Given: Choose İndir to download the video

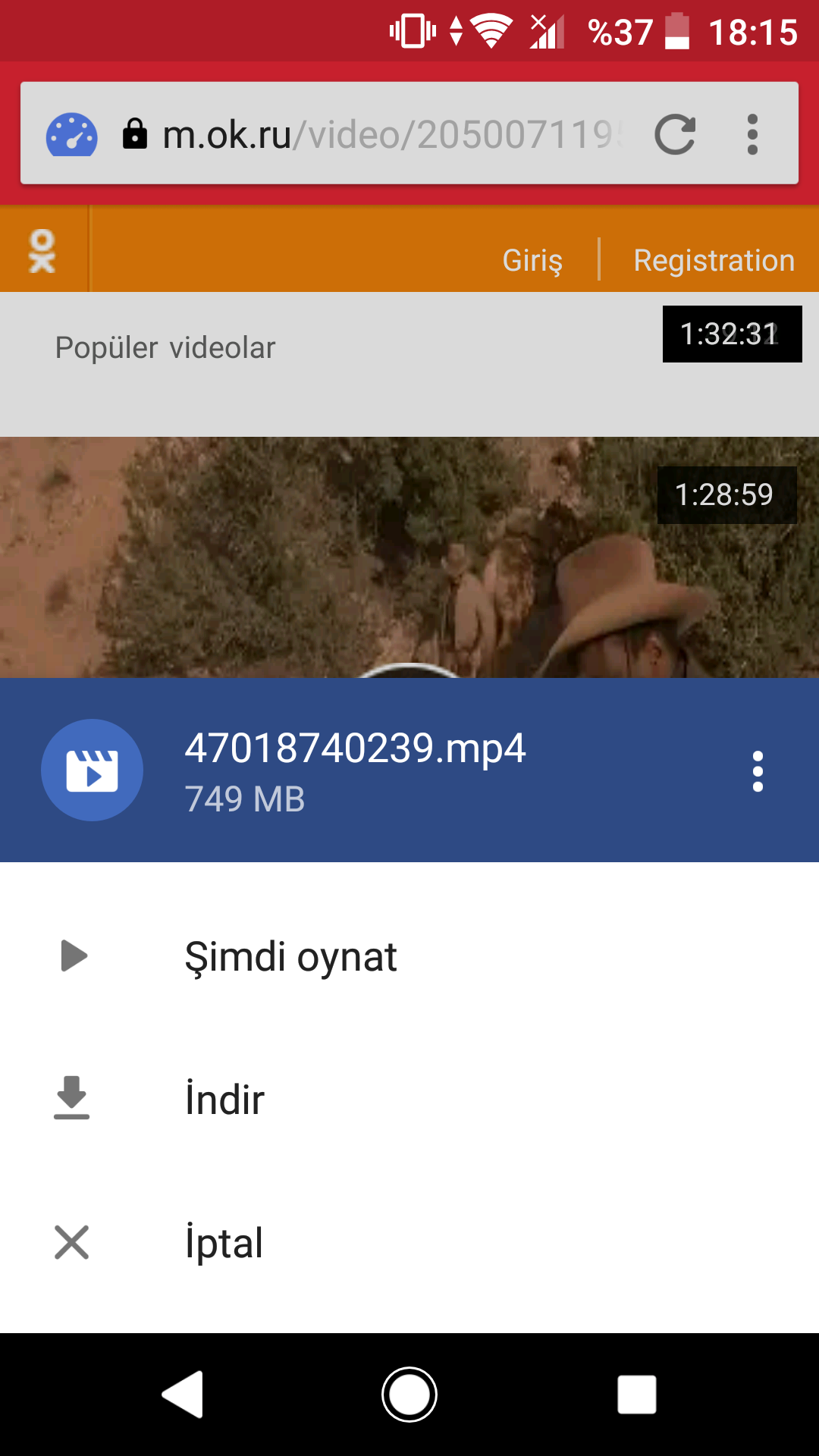Looking at the screenshot, I should click(x=409, y=1099).
